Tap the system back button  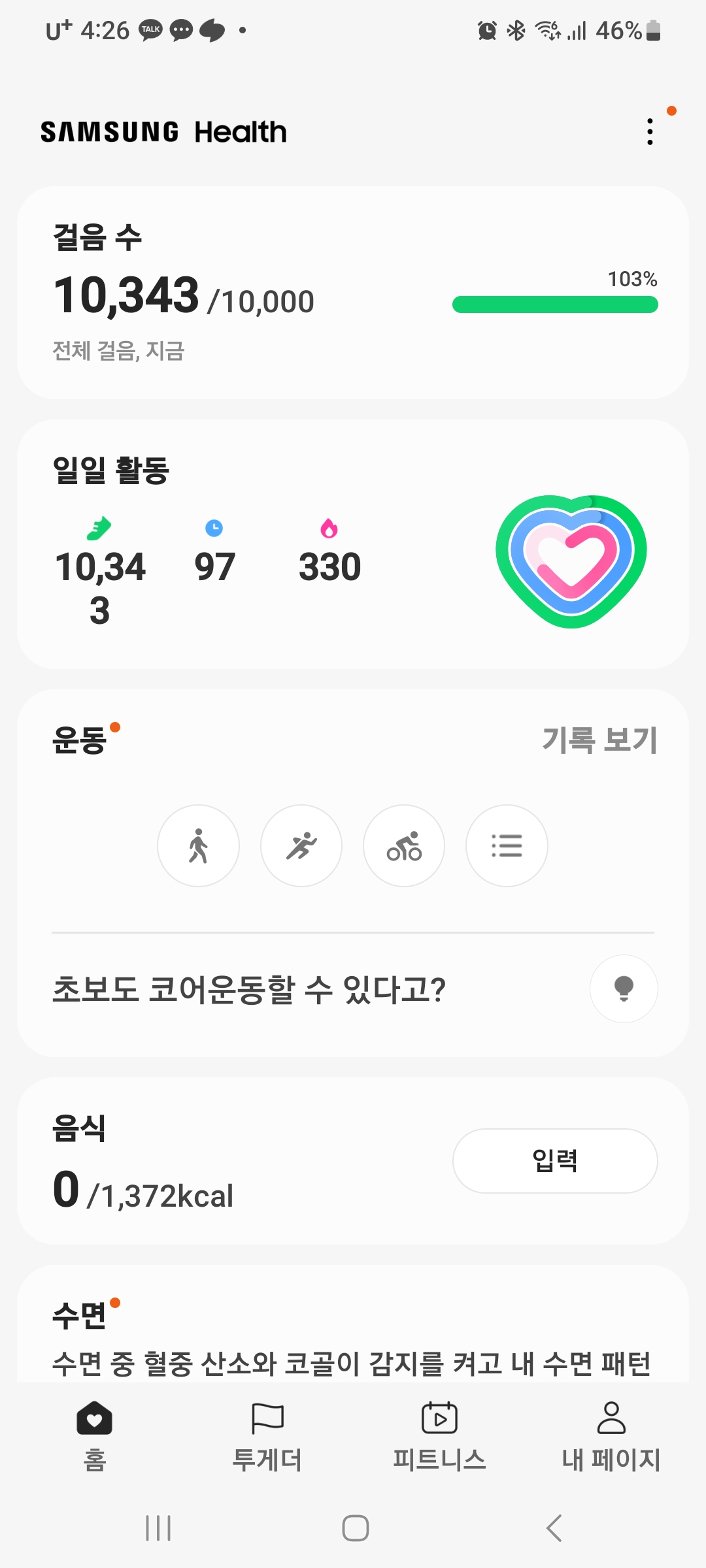click(x=554, y=1528)
